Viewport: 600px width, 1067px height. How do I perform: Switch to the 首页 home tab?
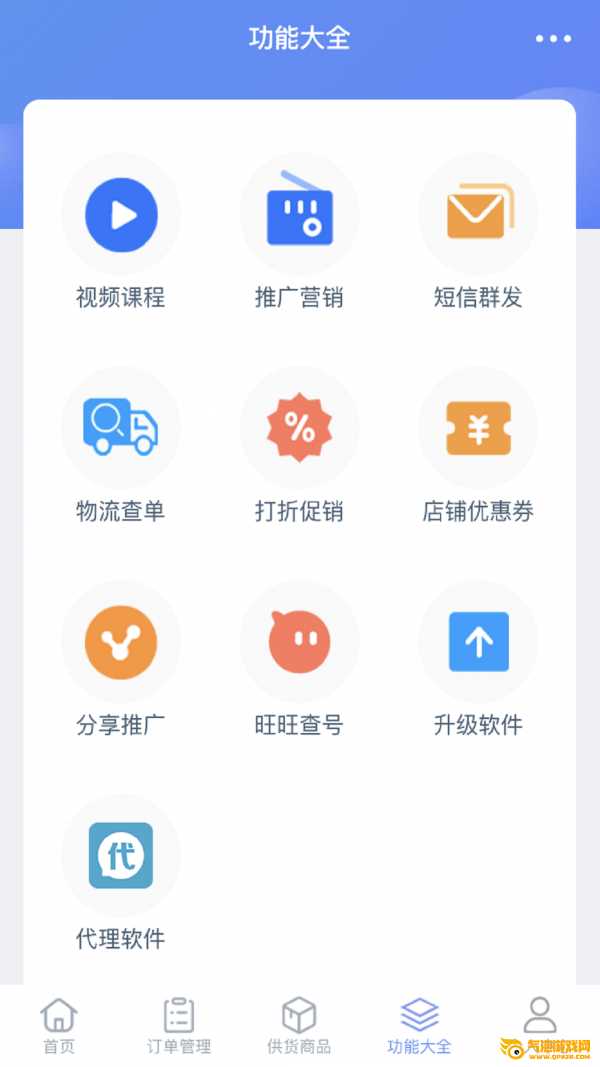click(59, 1026)
